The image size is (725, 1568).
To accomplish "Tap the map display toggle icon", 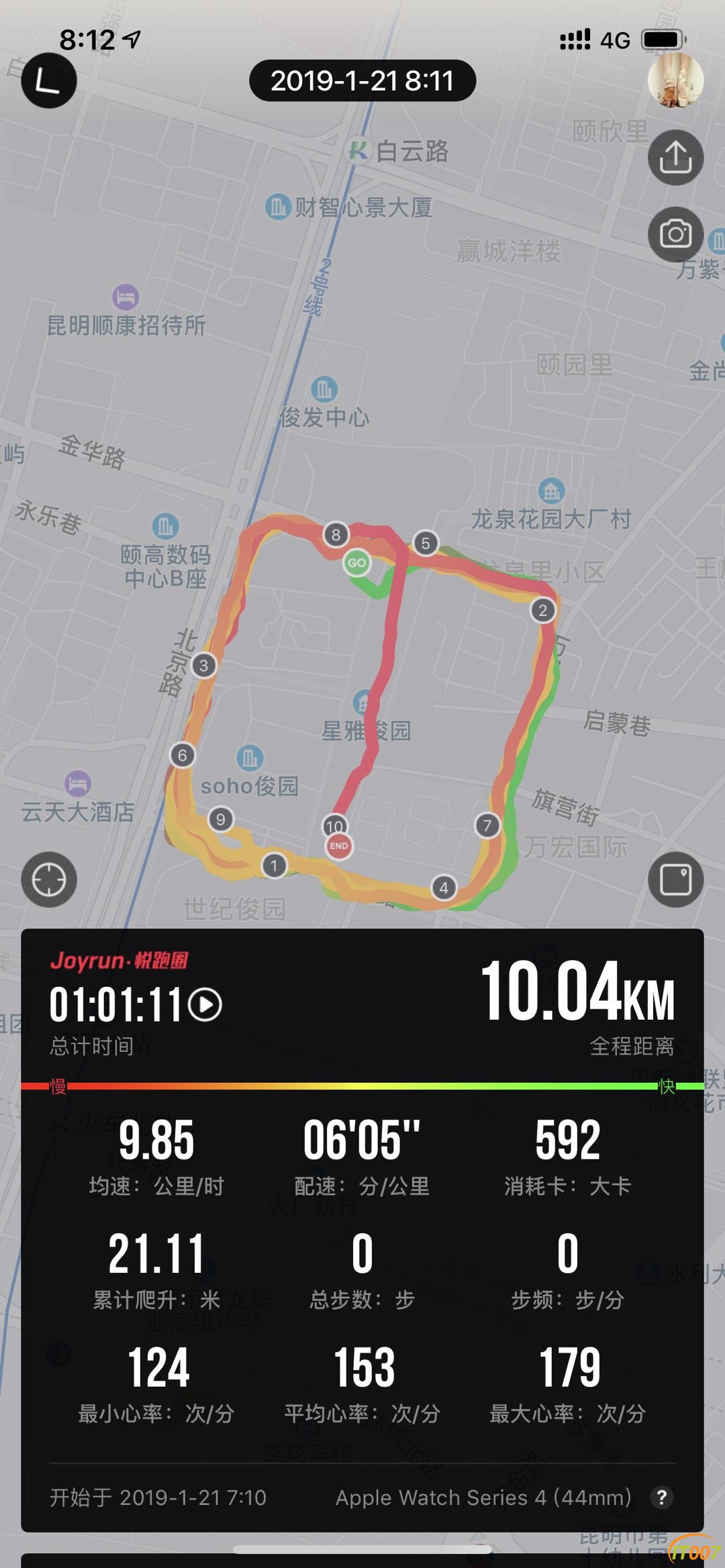I will click(675, 880).
